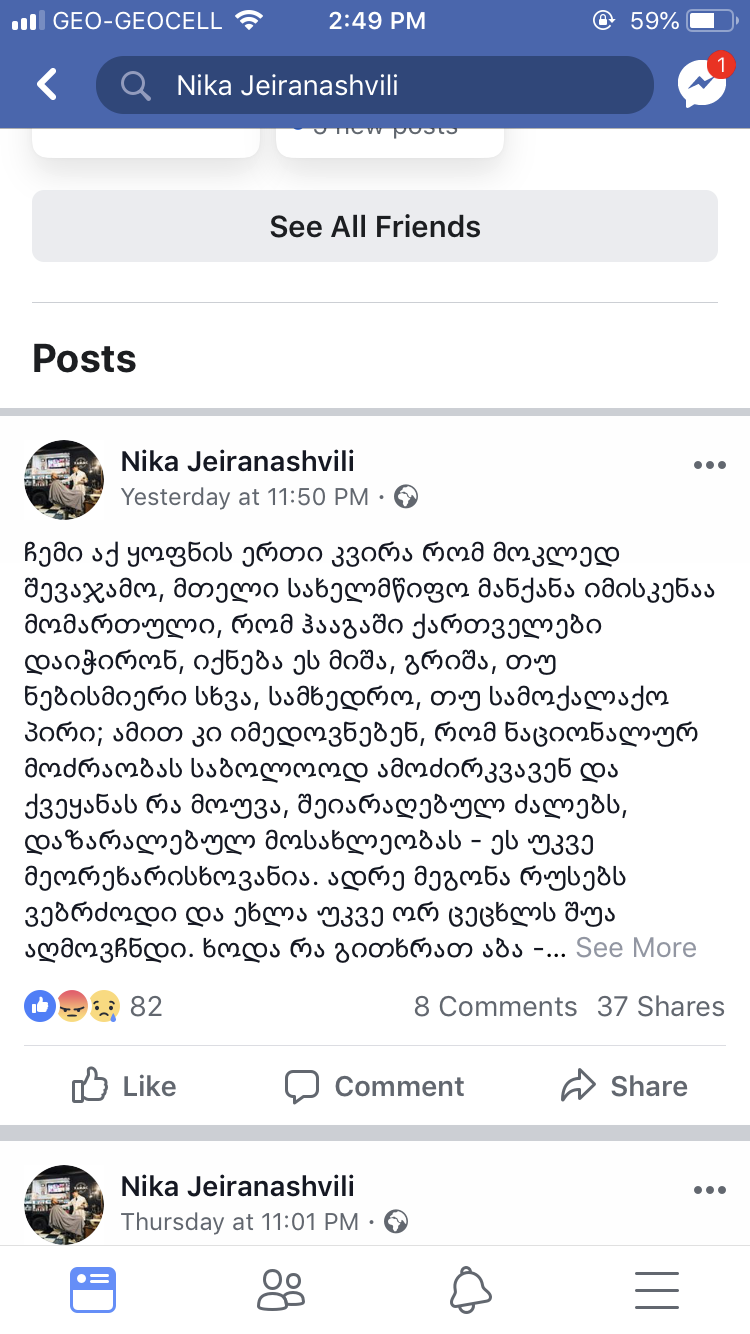Switch to the Friends tab

pyautogui.click(x=280, y=1289)
